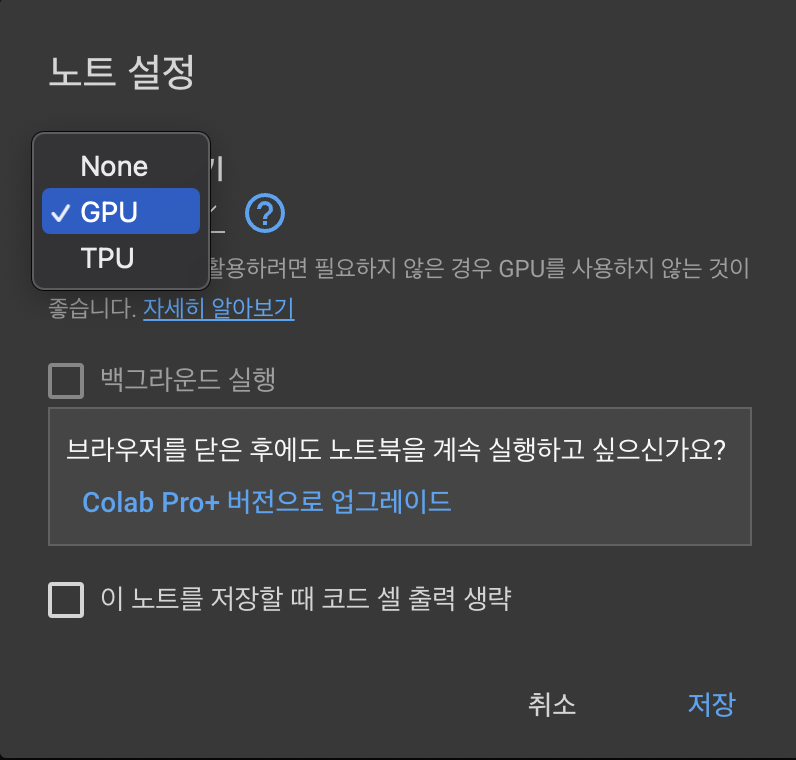This screenshot has width=796, height=760.
Task: Check 코드 셀 출력 생략 option
Action: [66, 600]
